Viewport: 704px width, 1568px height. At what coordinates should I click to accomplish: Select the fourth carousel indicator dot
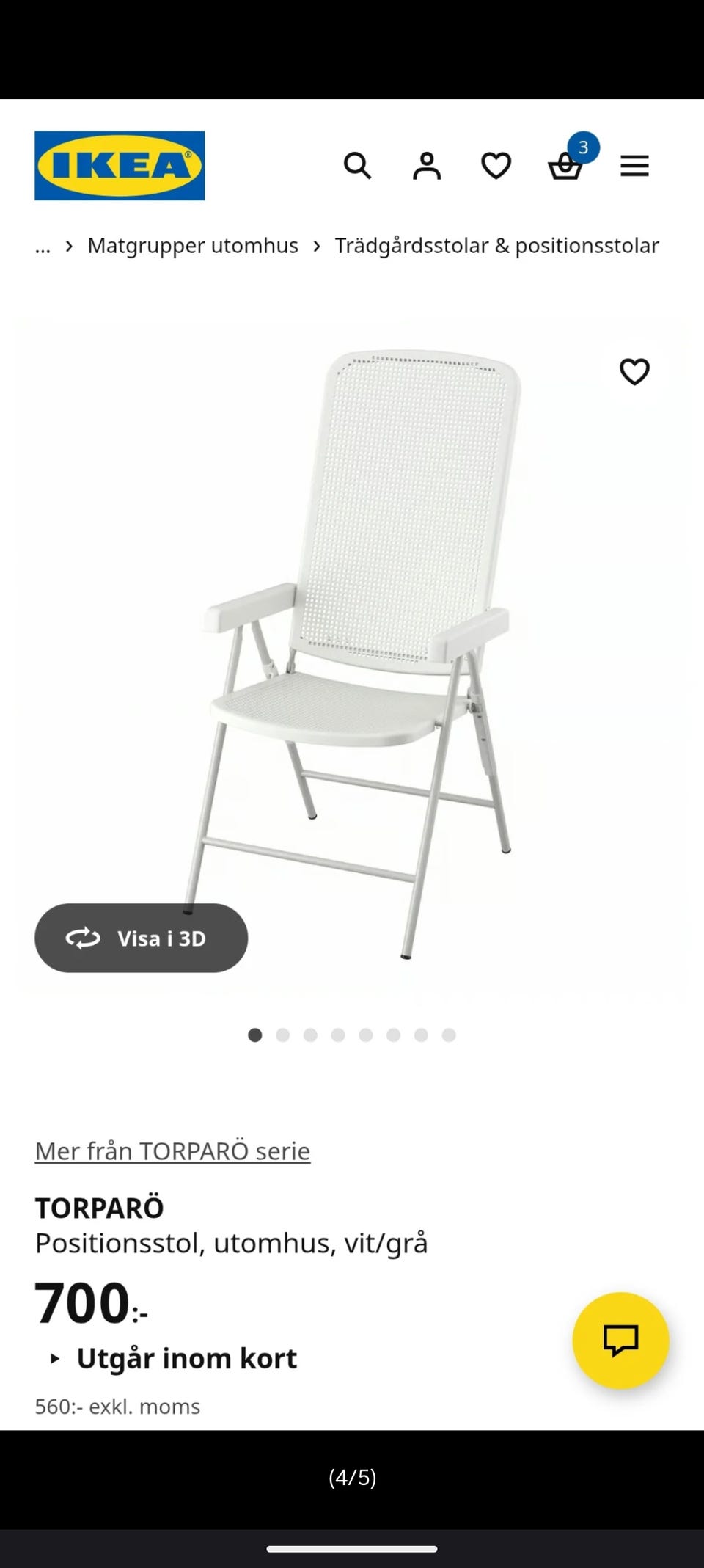(338, 1035)
